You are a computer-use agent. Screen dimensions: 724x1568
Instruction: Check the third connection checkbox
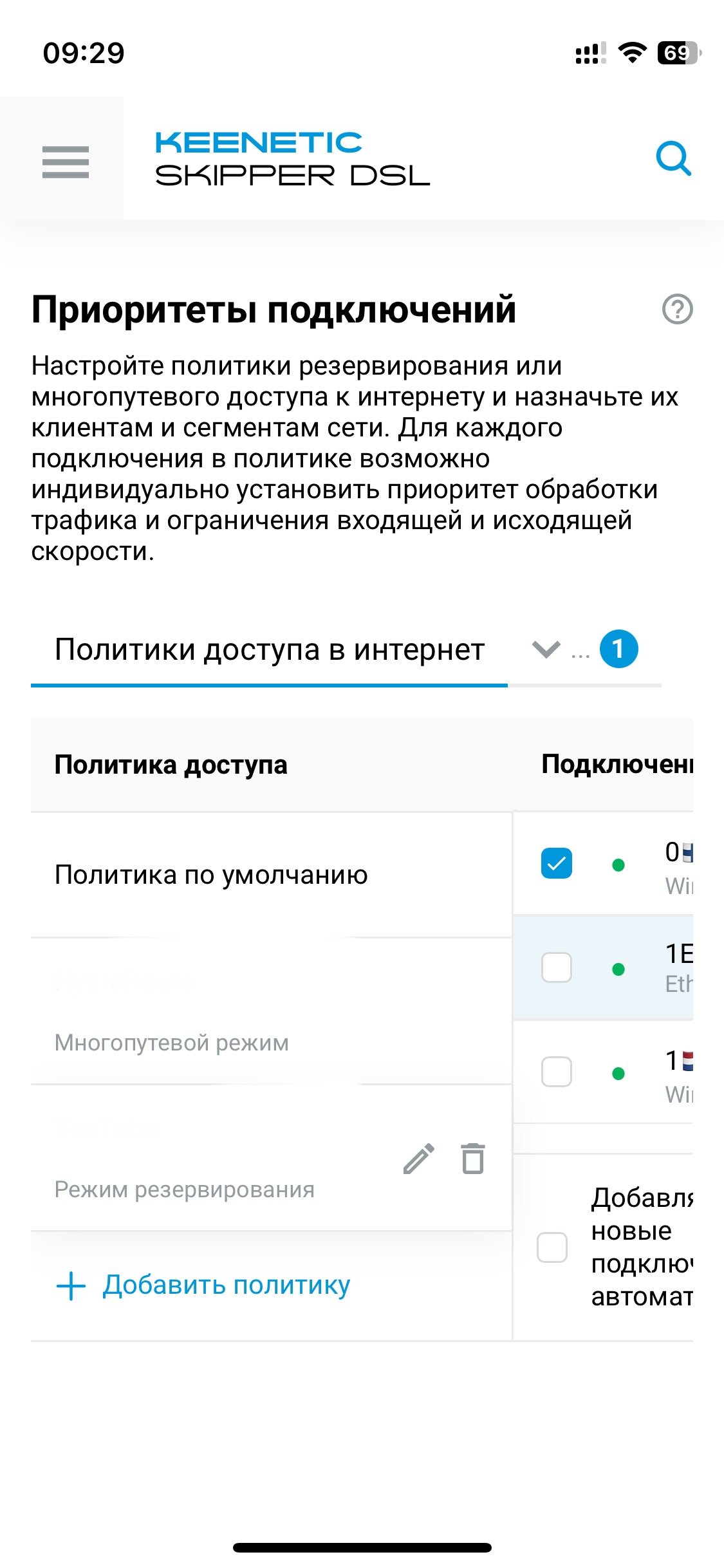(x=557, y=1072)
